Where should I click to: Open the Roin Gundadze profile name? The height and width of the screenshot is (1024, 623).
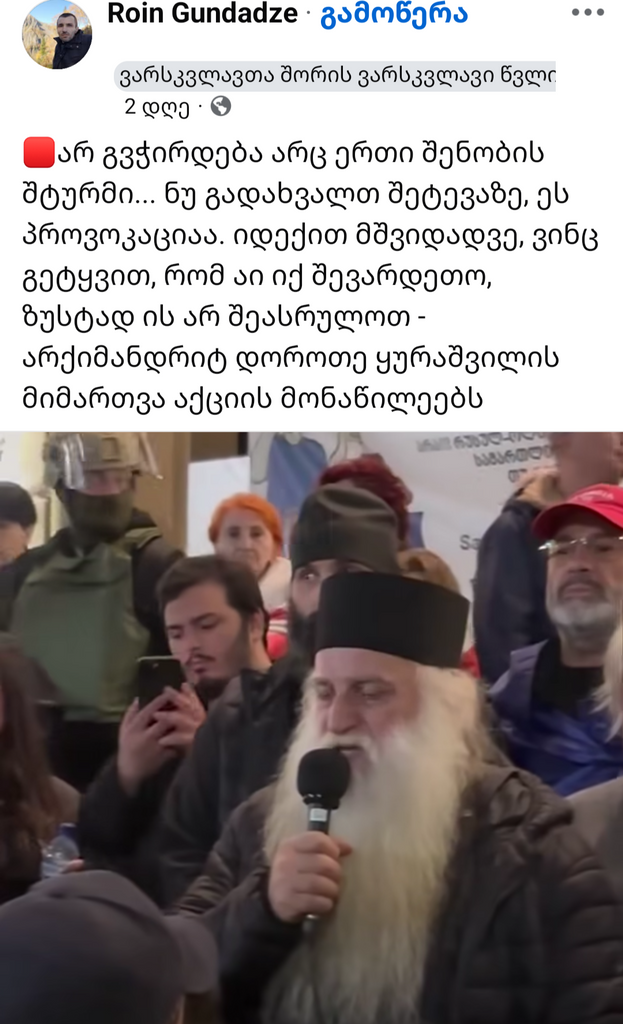coord(203,14)
